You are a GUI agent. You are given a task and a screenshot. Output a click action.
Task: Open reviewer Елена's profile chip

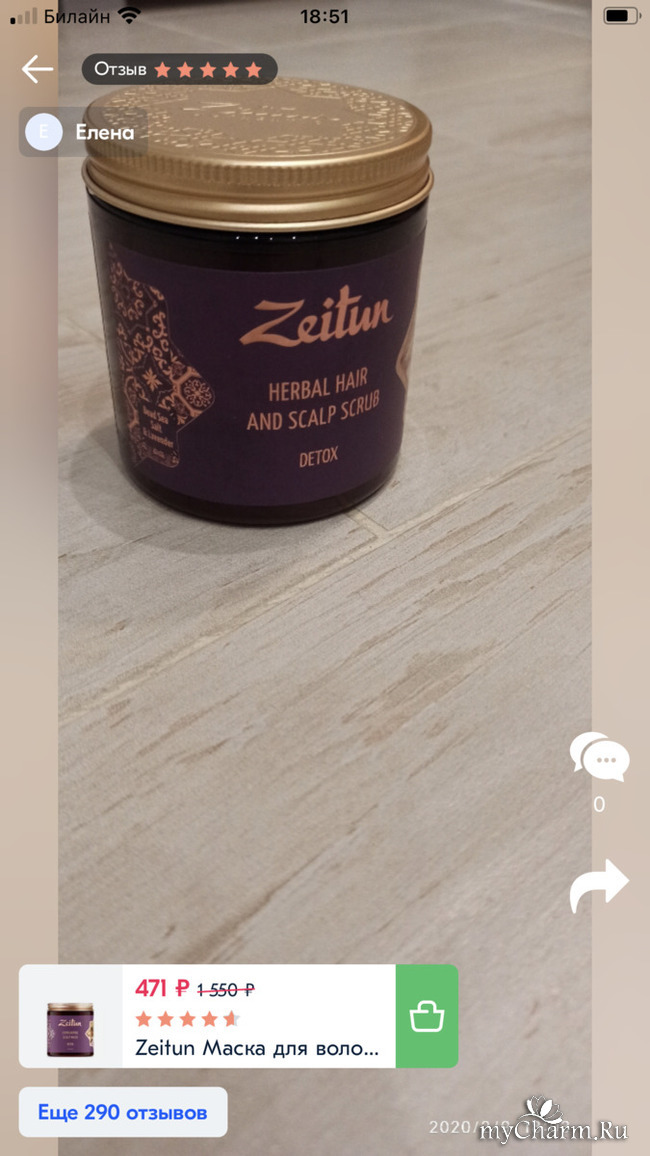83,132
